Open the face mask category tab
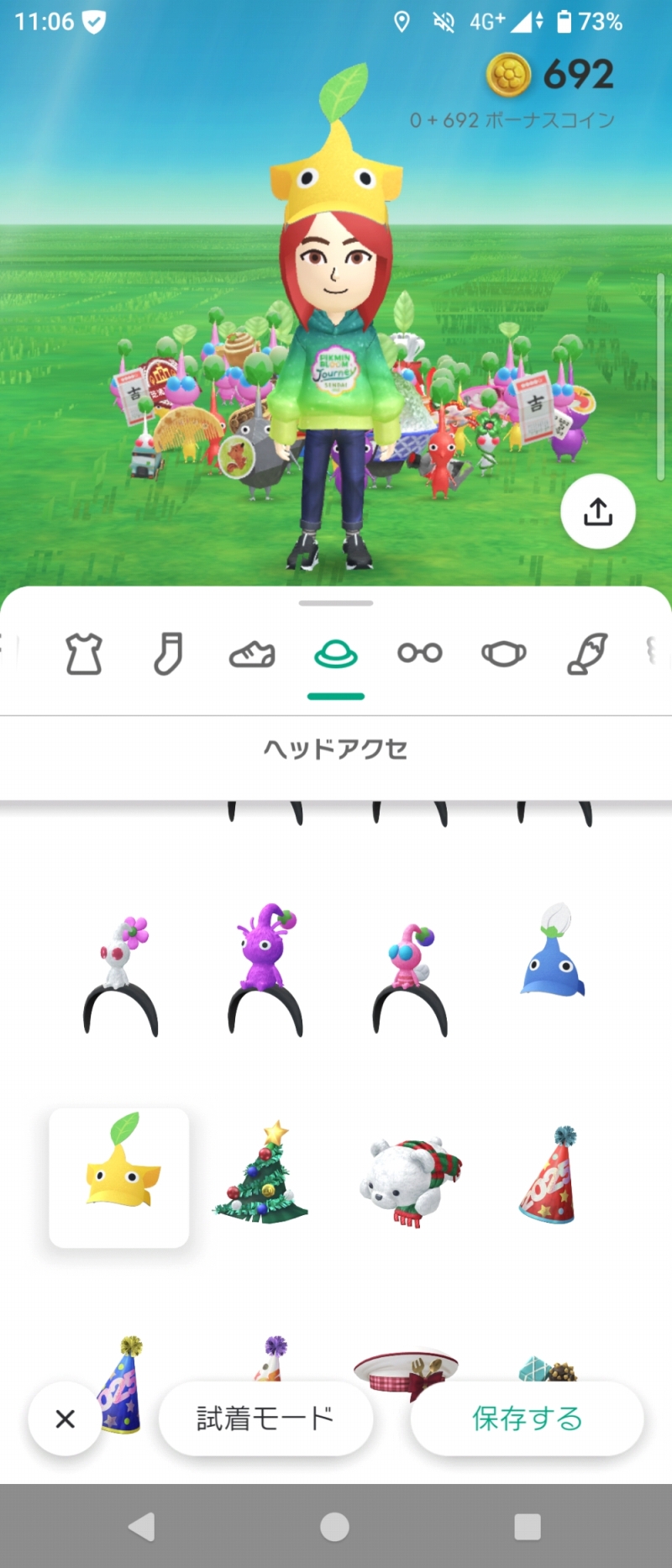Screen dimensions: 672x1568 504,653
